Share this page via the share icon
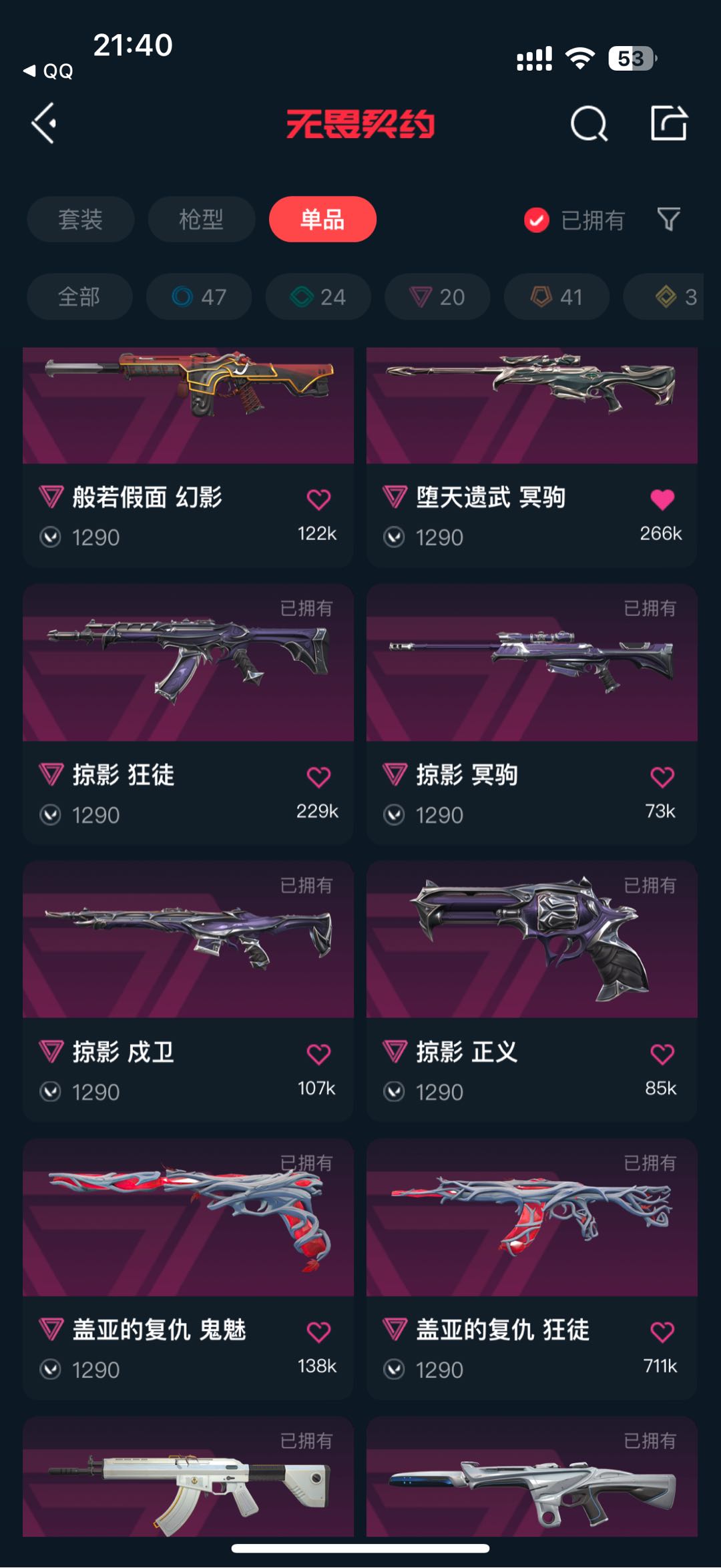The height and width of the screenshot is (1568, 721). point(669,123)
